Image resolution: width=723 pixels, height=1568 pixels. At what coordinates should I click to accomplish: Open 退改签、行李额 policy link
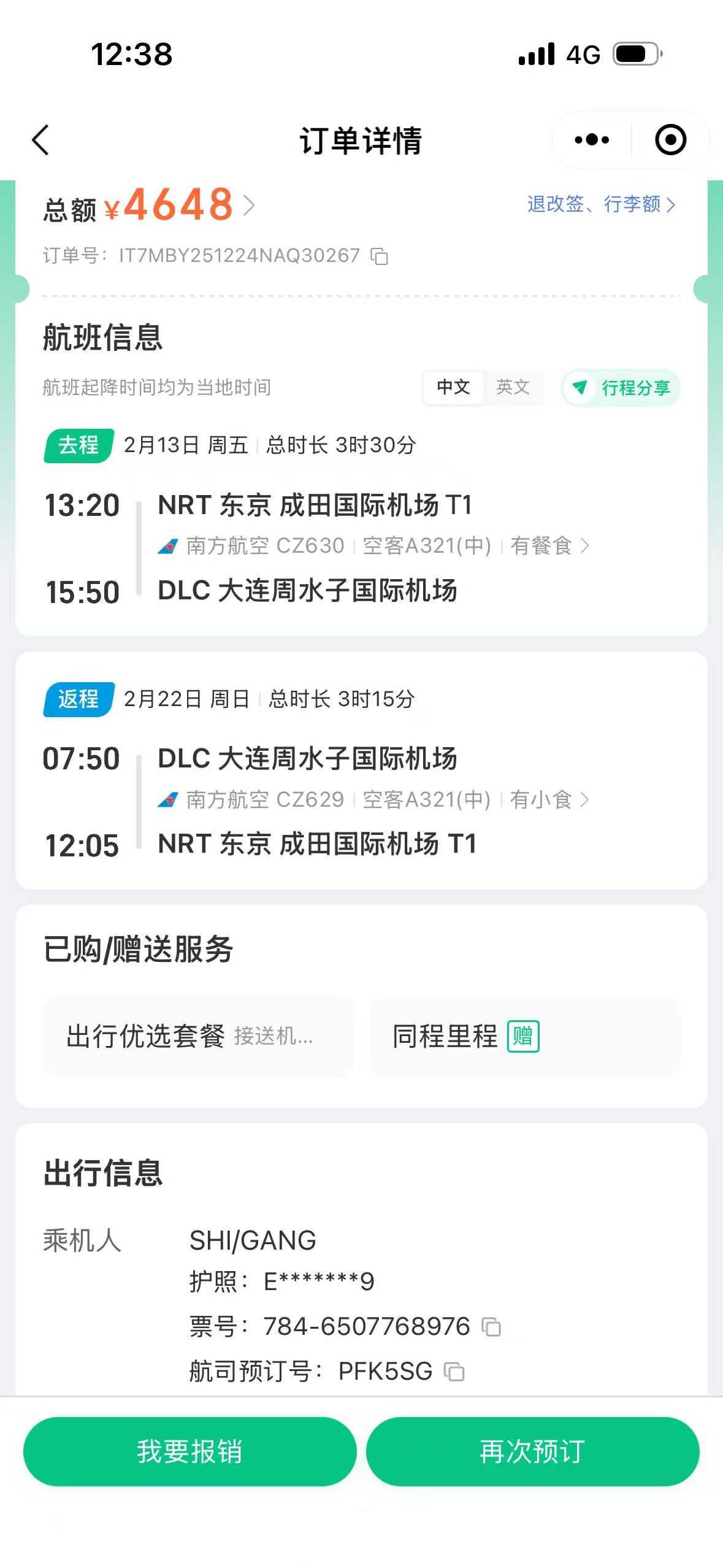click(600, 204)
